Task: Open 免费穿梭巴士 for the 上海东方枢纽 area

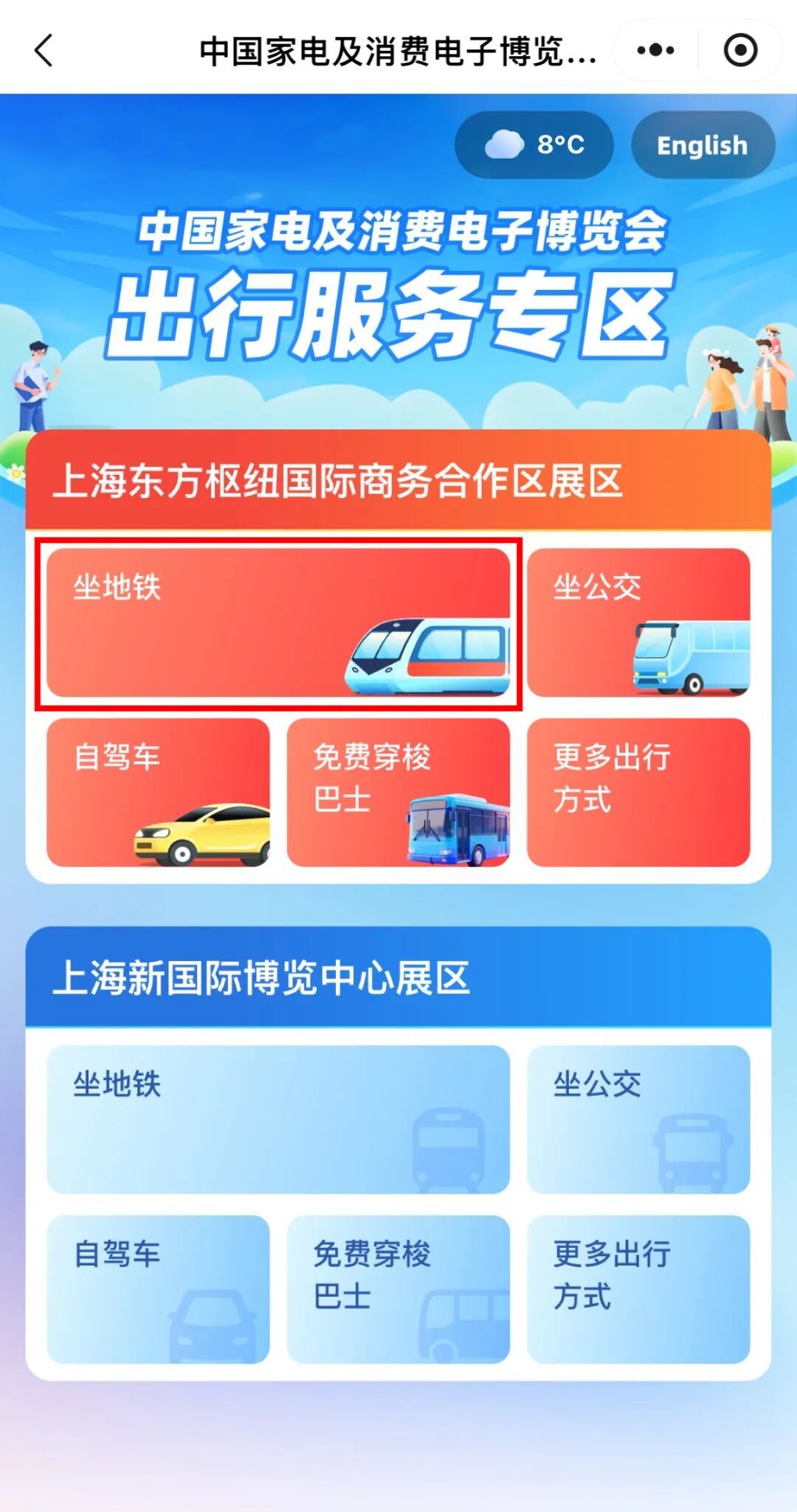Action: tap(398, 792)
